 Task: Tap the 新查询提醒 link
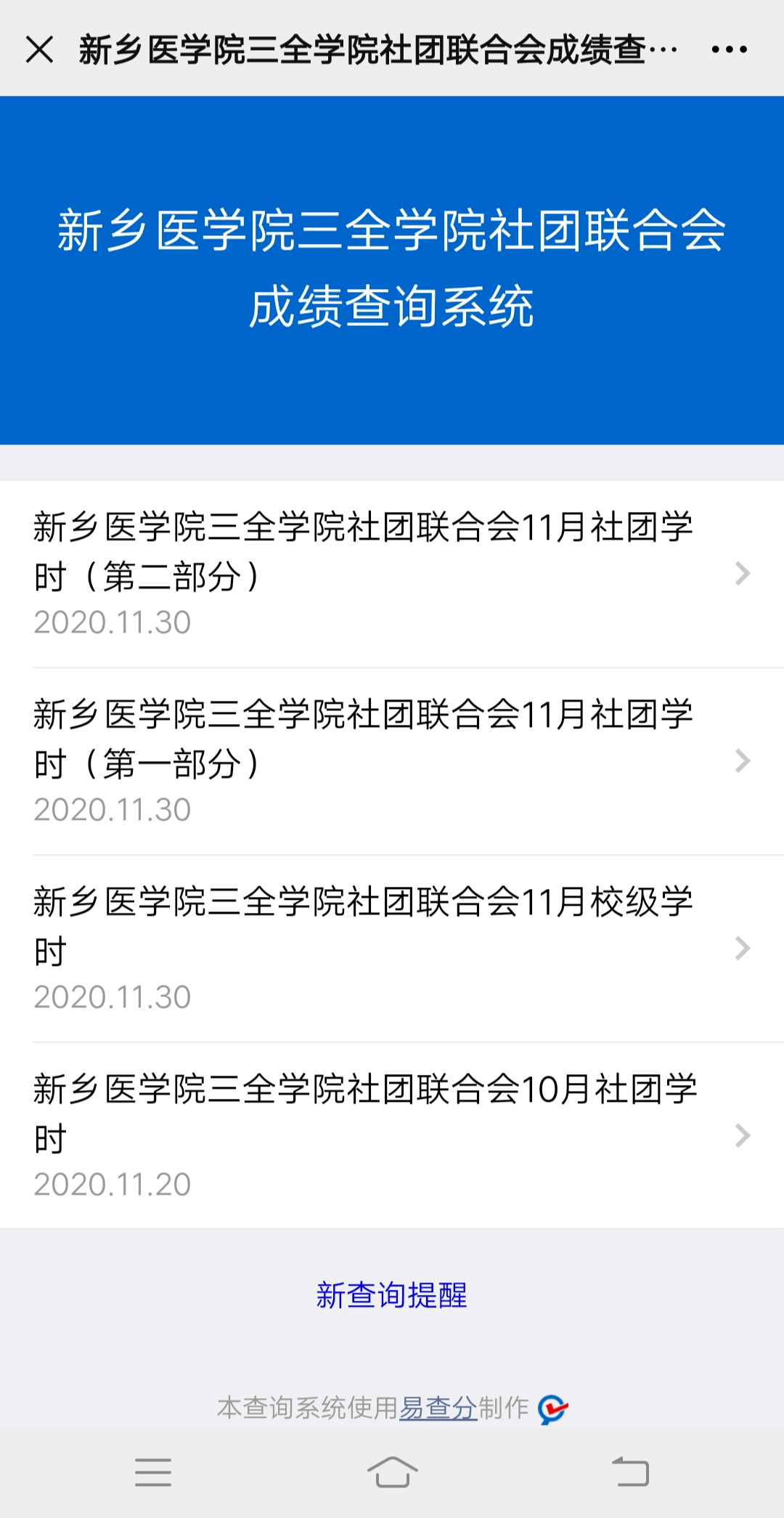pos(392,1295)
